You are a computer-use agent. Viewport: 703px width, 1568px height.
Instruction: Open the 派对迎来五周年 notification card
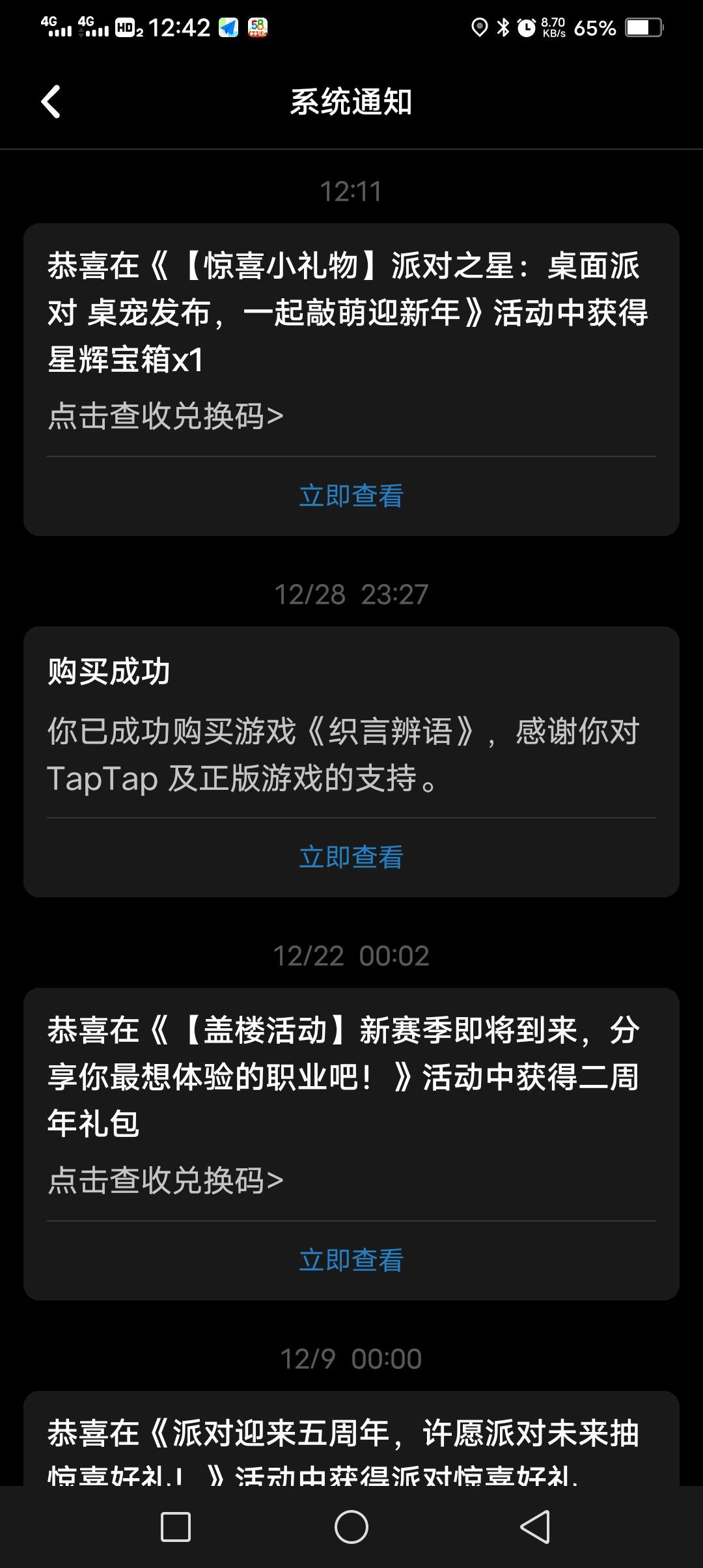tap(351, 1439)
